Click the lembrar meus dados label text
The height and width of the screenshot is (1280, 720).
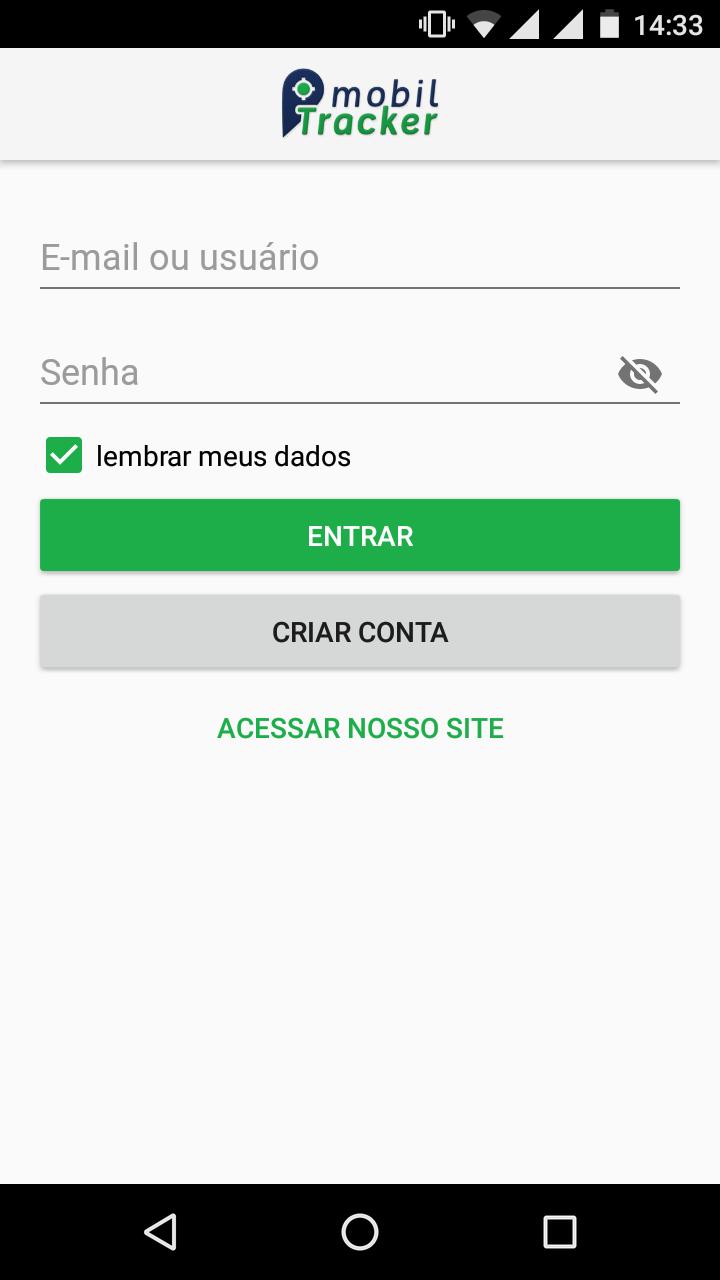click(222, 455)
